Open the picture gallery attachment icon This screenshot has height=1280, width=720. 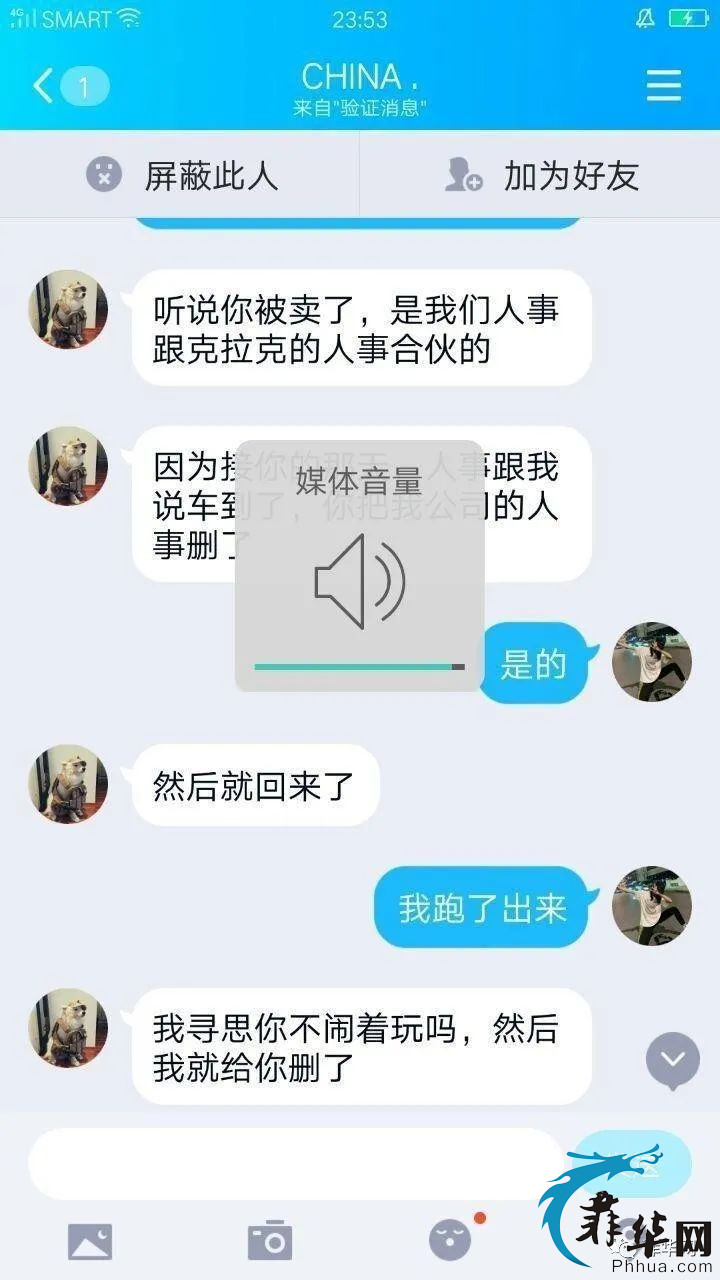coord(90,1241)
